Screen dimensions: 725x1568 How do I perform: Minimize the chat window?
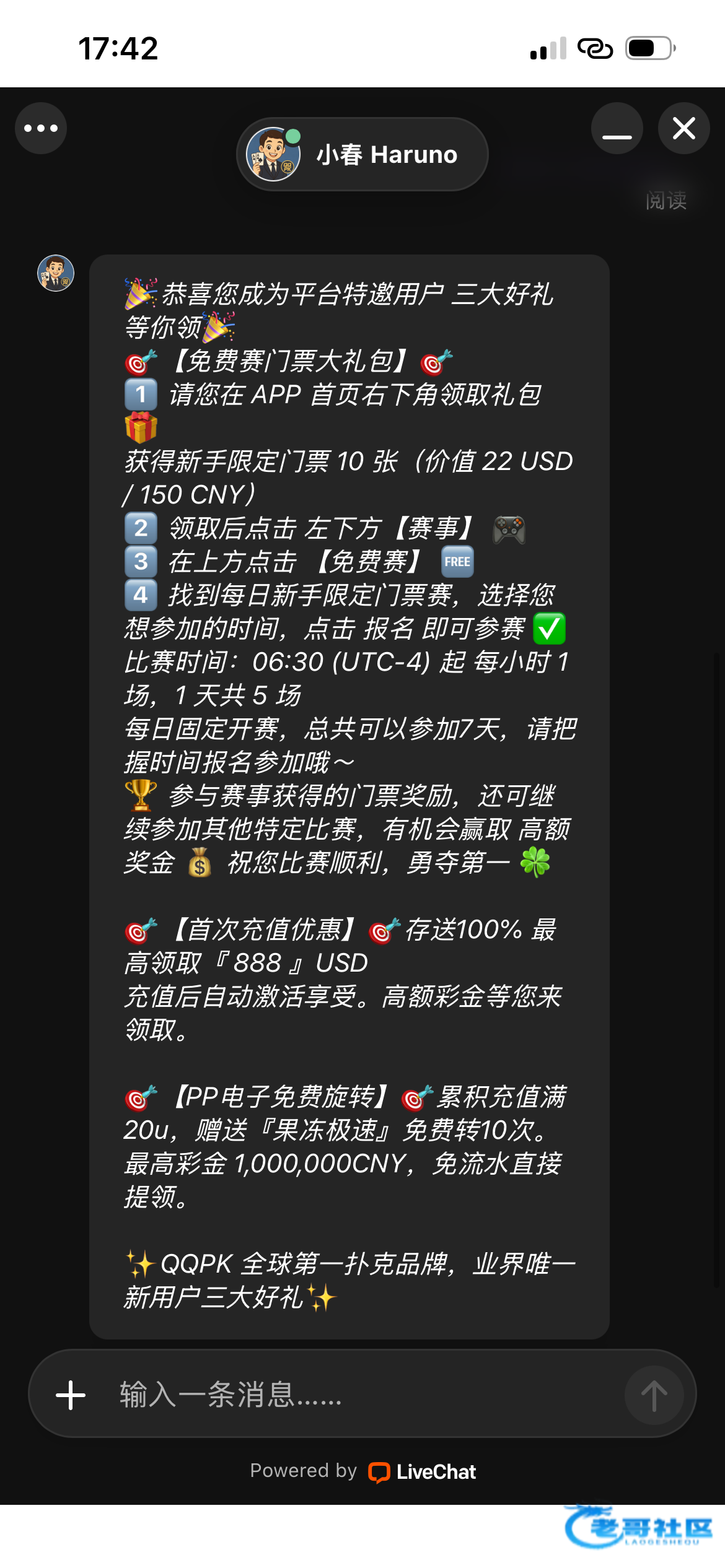point(617,129)
